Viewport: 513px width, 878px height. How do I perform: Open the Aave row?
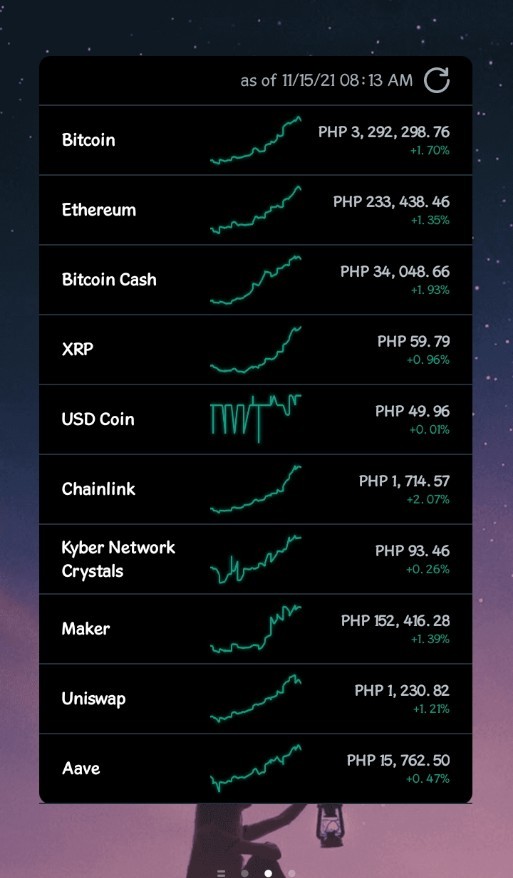pyautogui.click(x=255, y=768)
